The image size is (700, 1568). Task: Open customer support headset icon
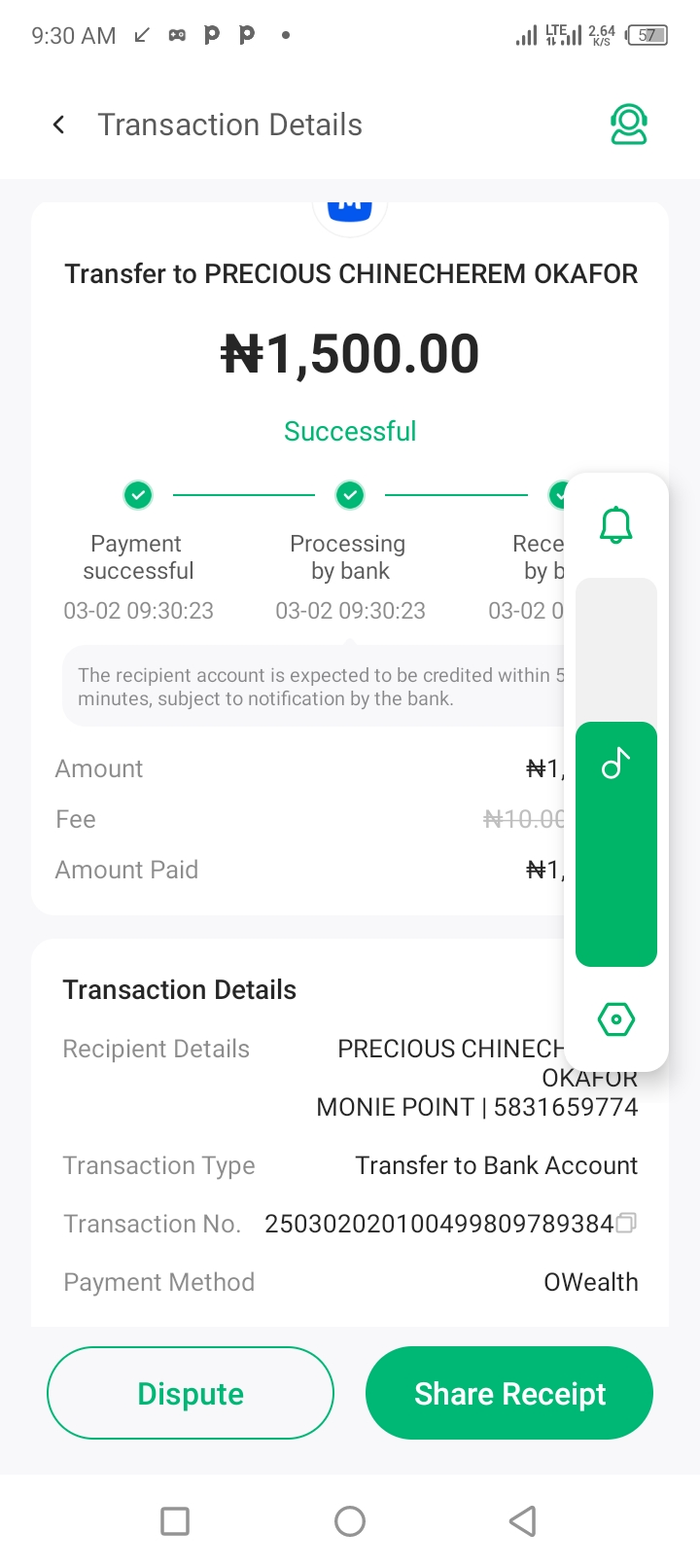pos(628,125)
